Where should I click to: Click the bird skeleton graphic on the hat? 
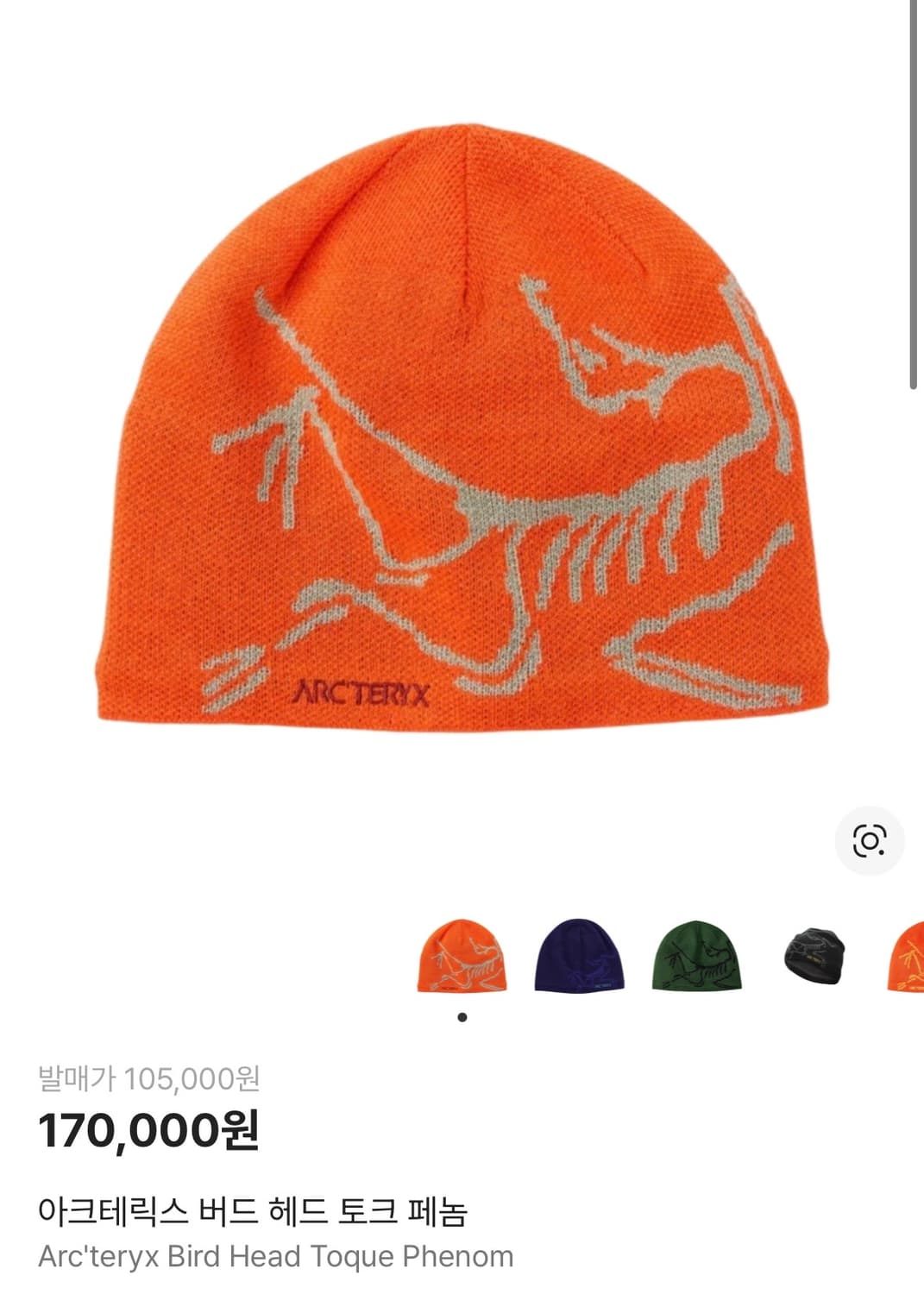(518, 474)
